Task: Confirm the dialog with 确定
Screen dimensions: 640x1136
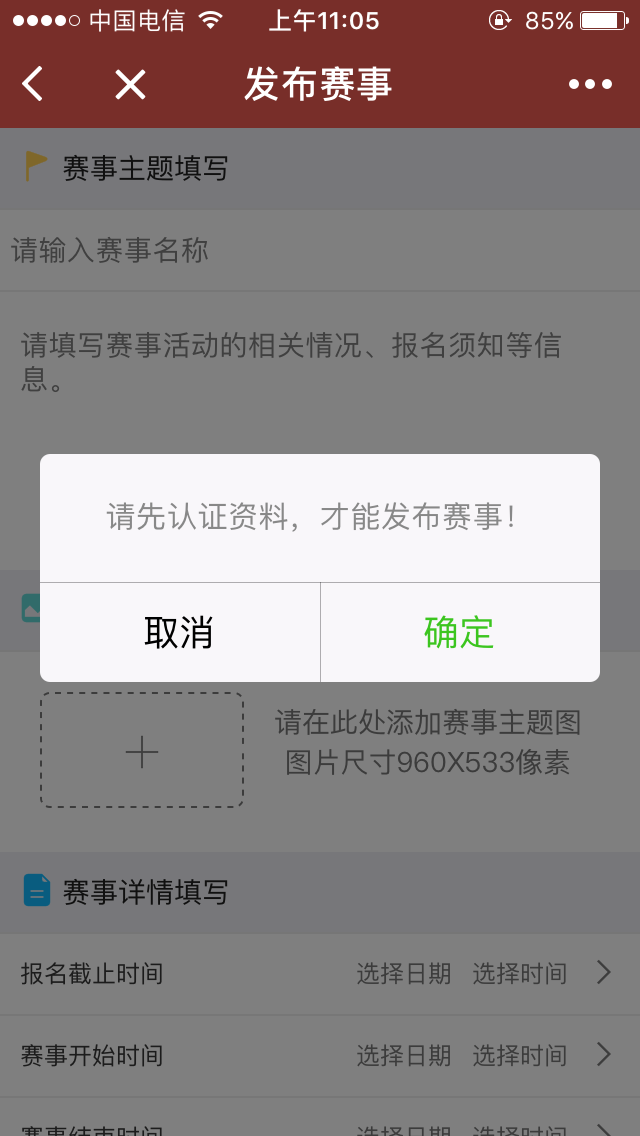Action: tap(460, 632)
